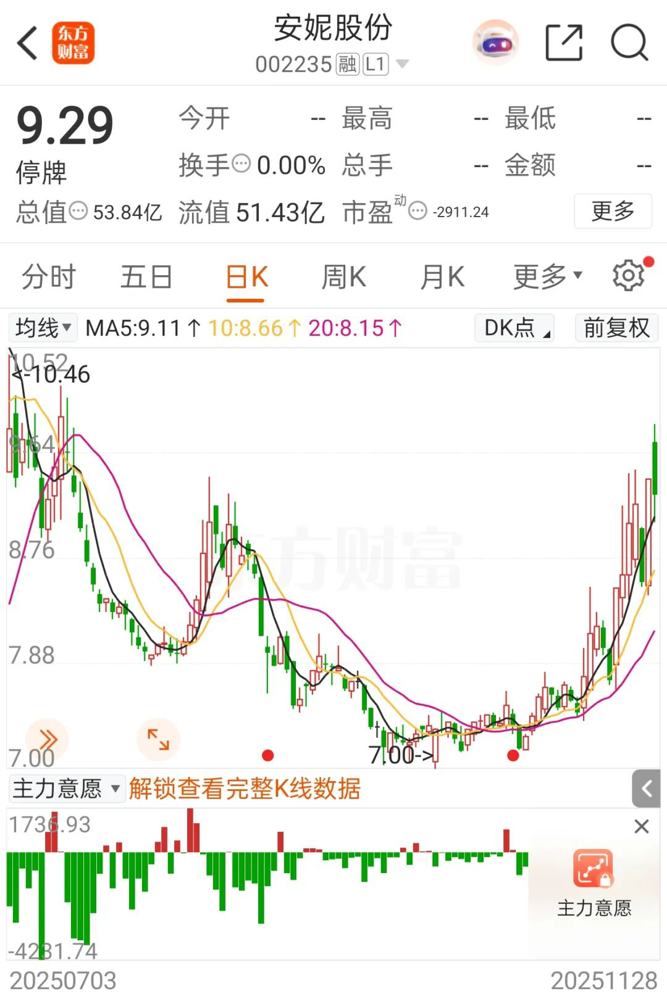Tap the double-arrow chart scroll button
Screen dimensions: 667x994
(x=47, y=740)
